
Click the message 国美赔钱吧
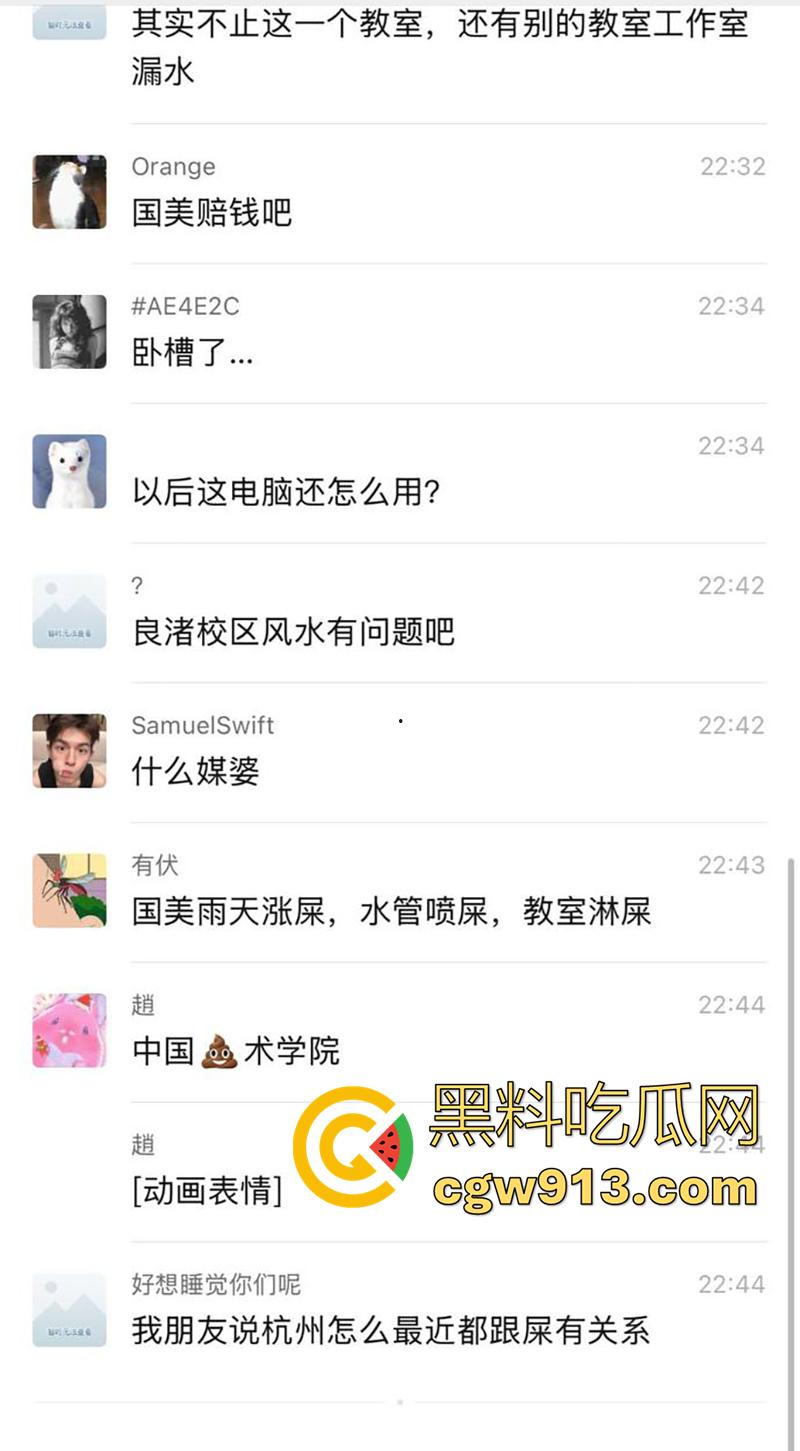pyautogui.click(x=212, y=212)
